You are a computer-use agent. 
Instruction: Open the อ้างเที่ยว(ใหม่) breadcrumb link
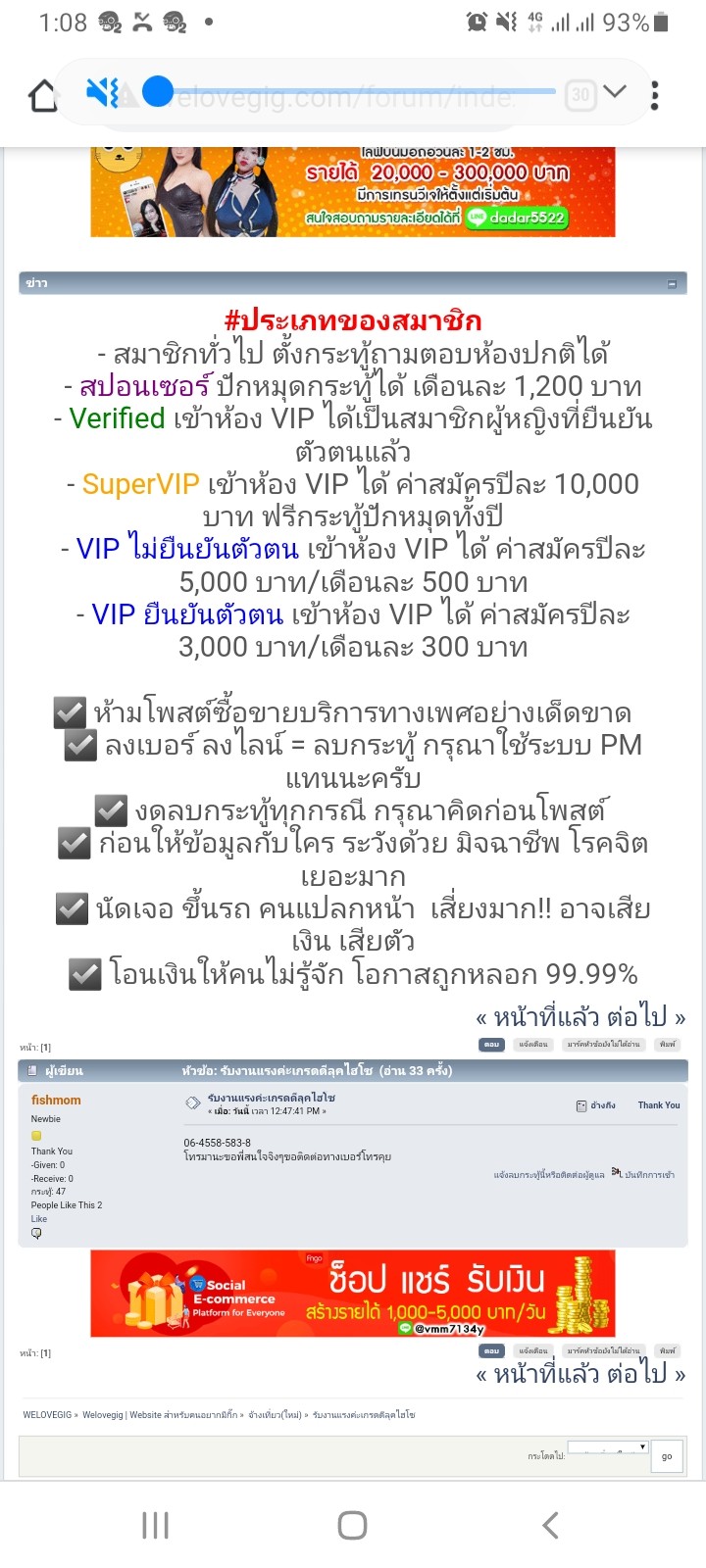275,1415
